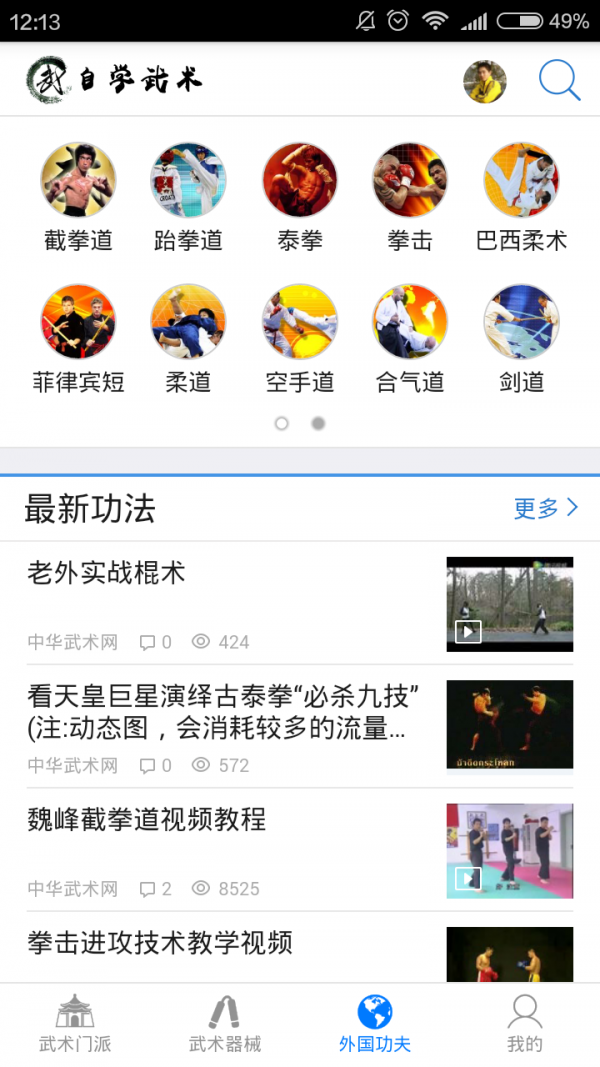
Task: Open the user avatar in the top bar
Action: (485, 82)
